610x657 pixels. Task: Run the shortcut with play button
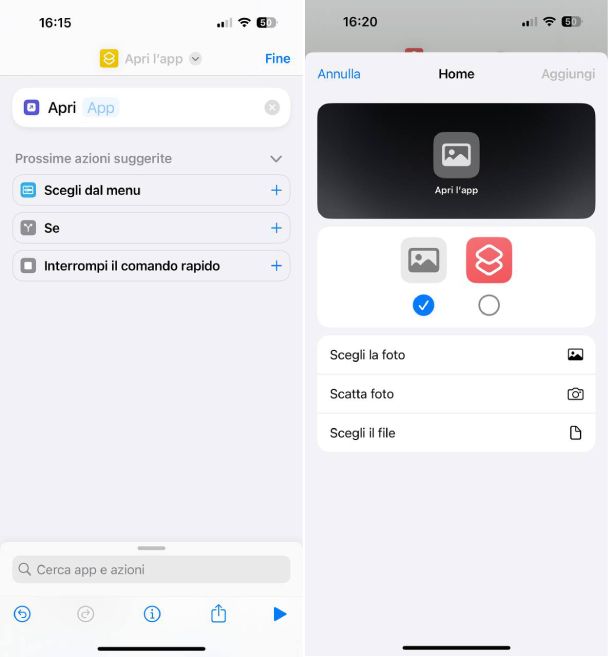[x=280, y=614]
